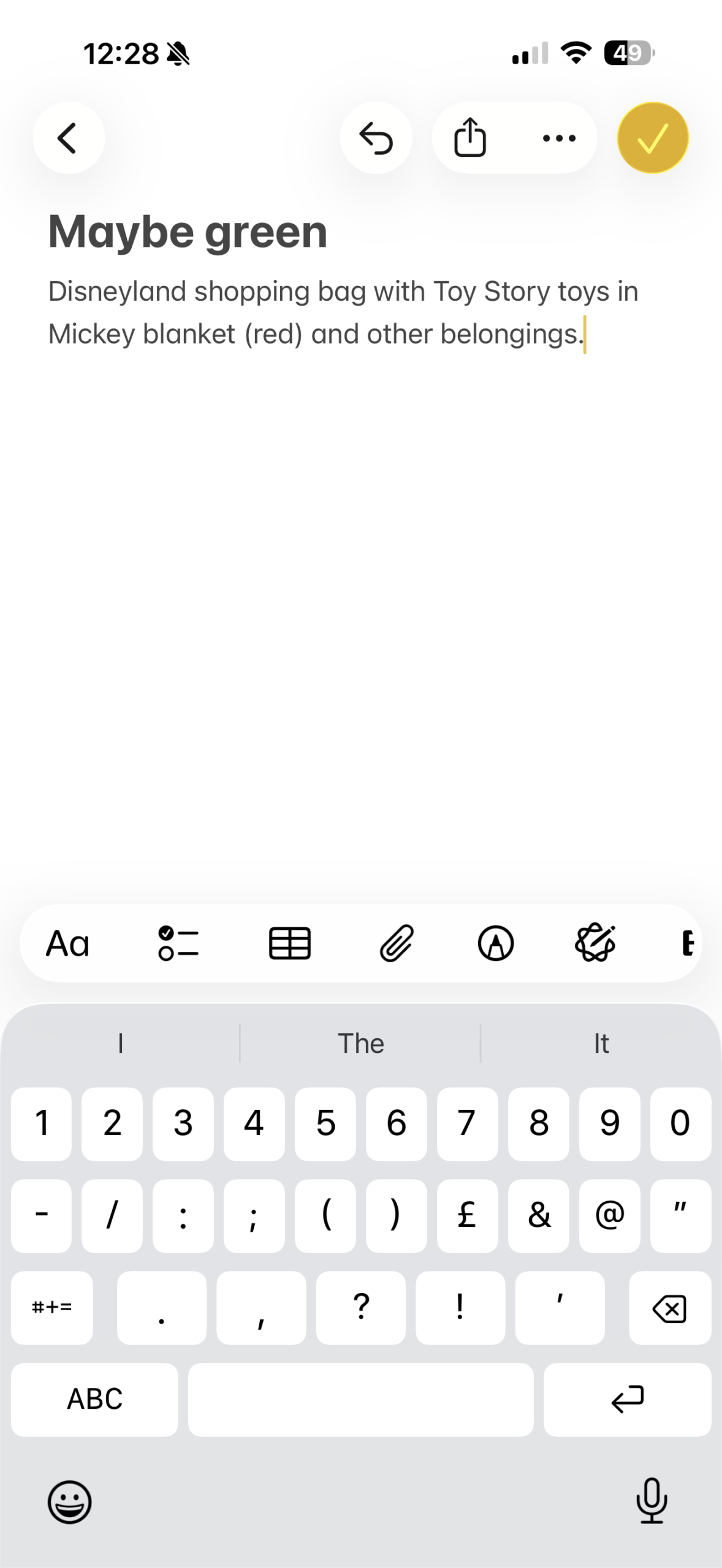Screen dimensions: 722x1568
Task: Start dictation with the microphone
Action: (652, 1501)
